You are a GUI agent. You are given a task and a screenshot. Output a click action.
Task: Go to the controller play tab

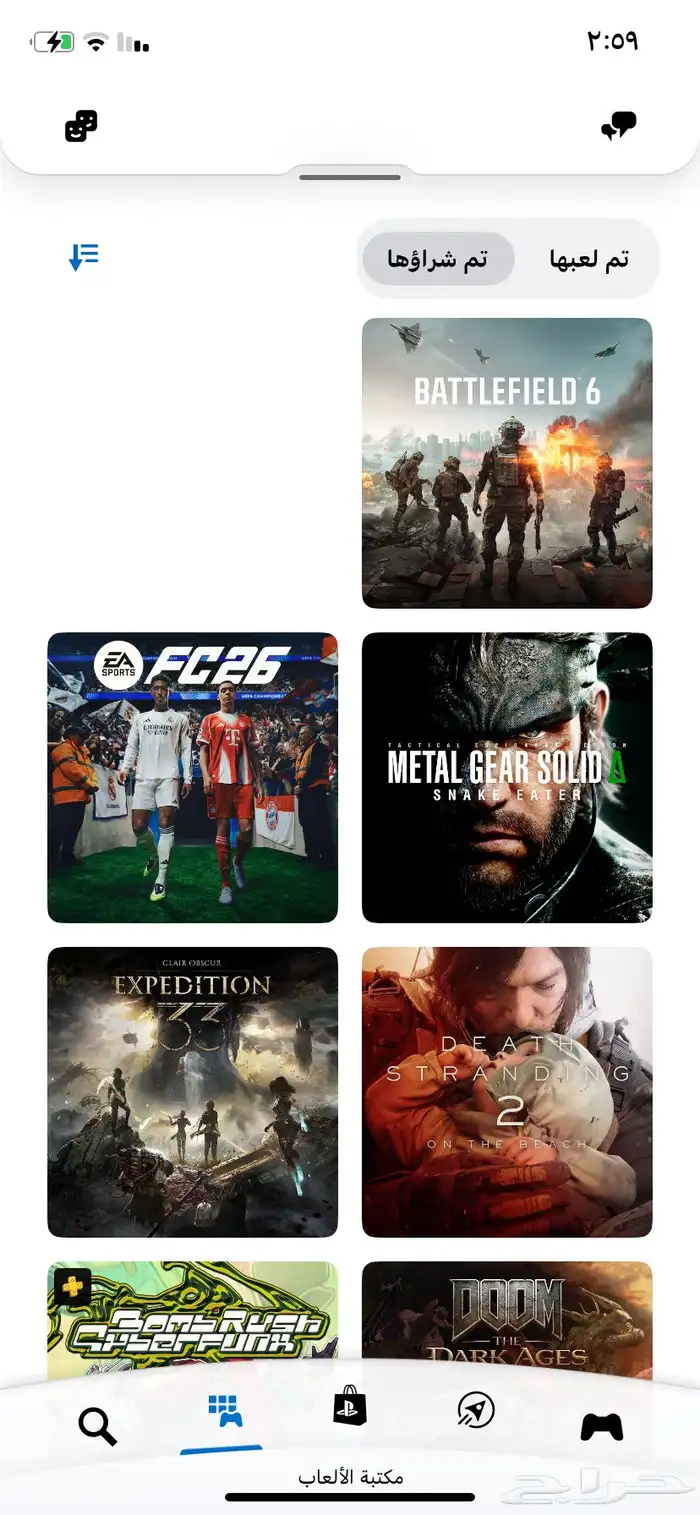602,1426
